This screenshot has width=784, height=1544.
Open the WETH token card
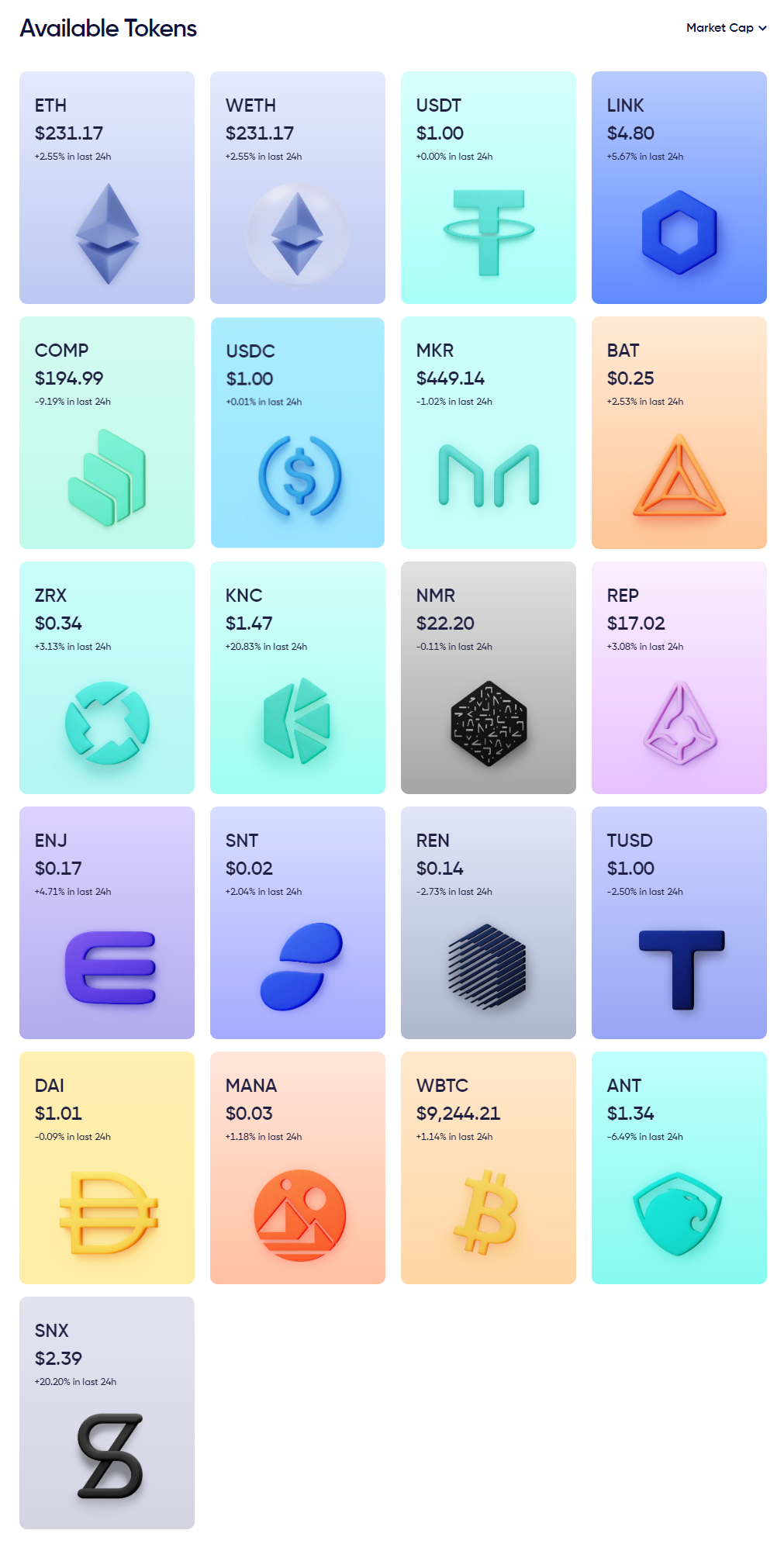click(297, 188)
